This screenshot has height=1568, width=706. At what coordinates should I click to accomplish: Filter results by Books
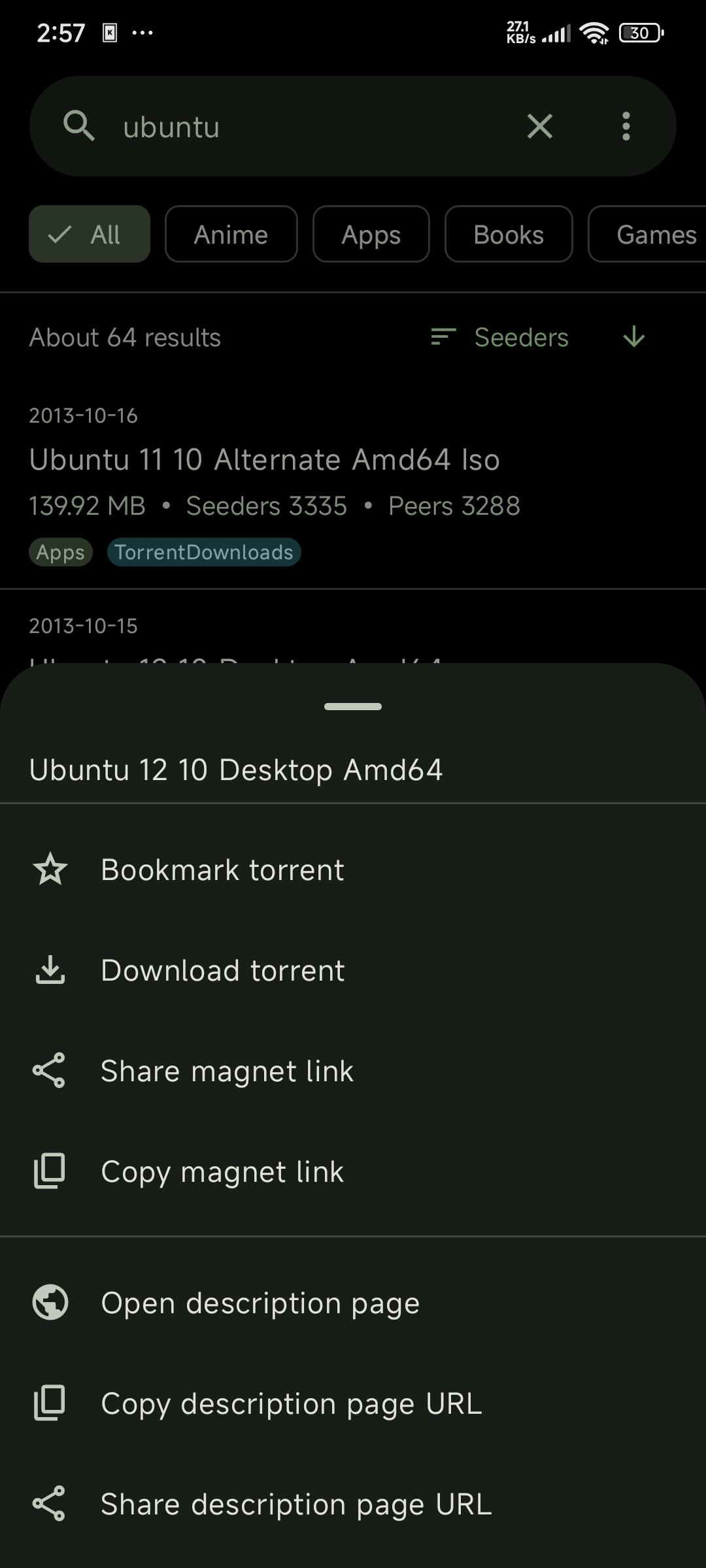pos(509,235)
